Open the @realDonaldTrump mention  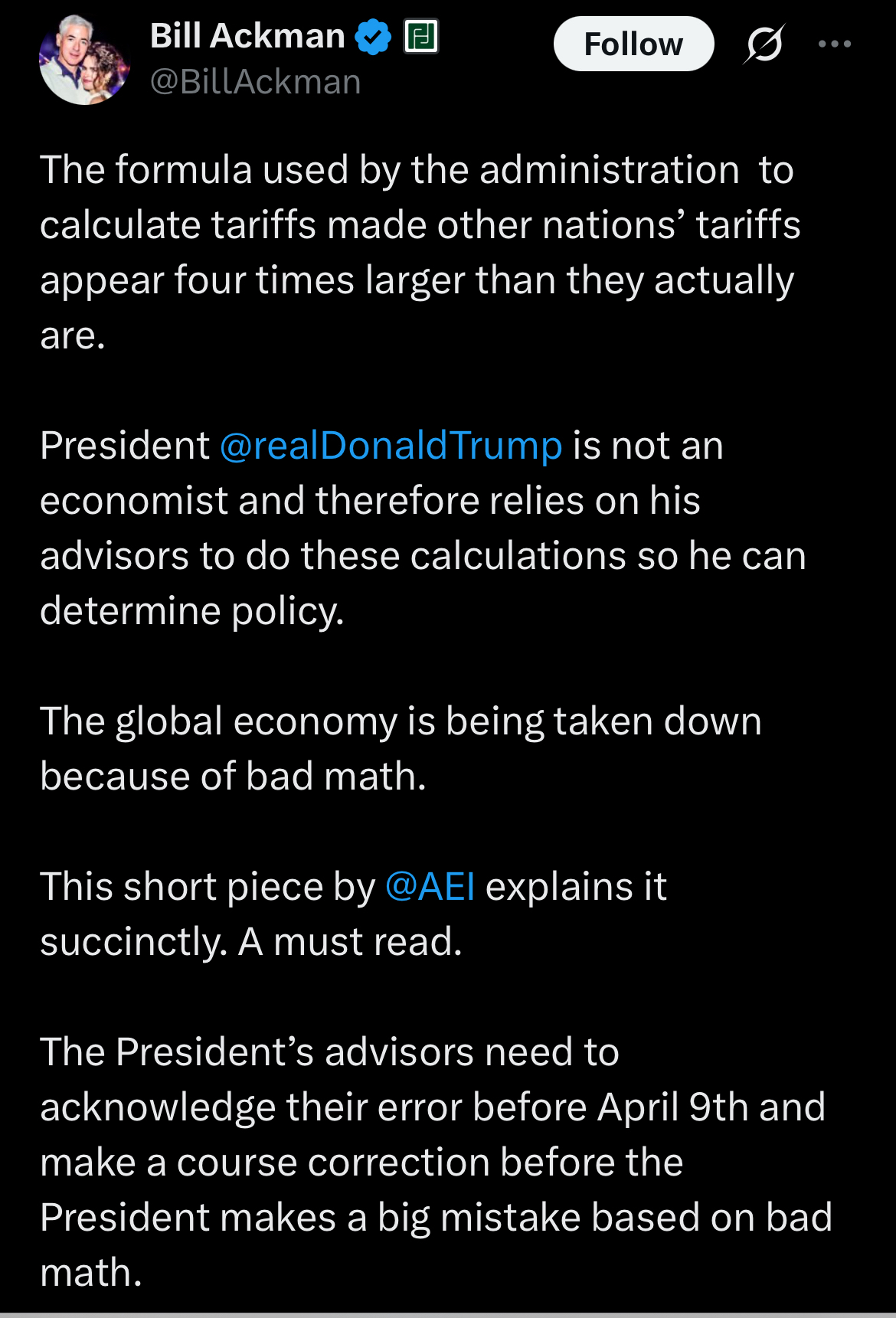pyautogui.click(x=391, y=446)
